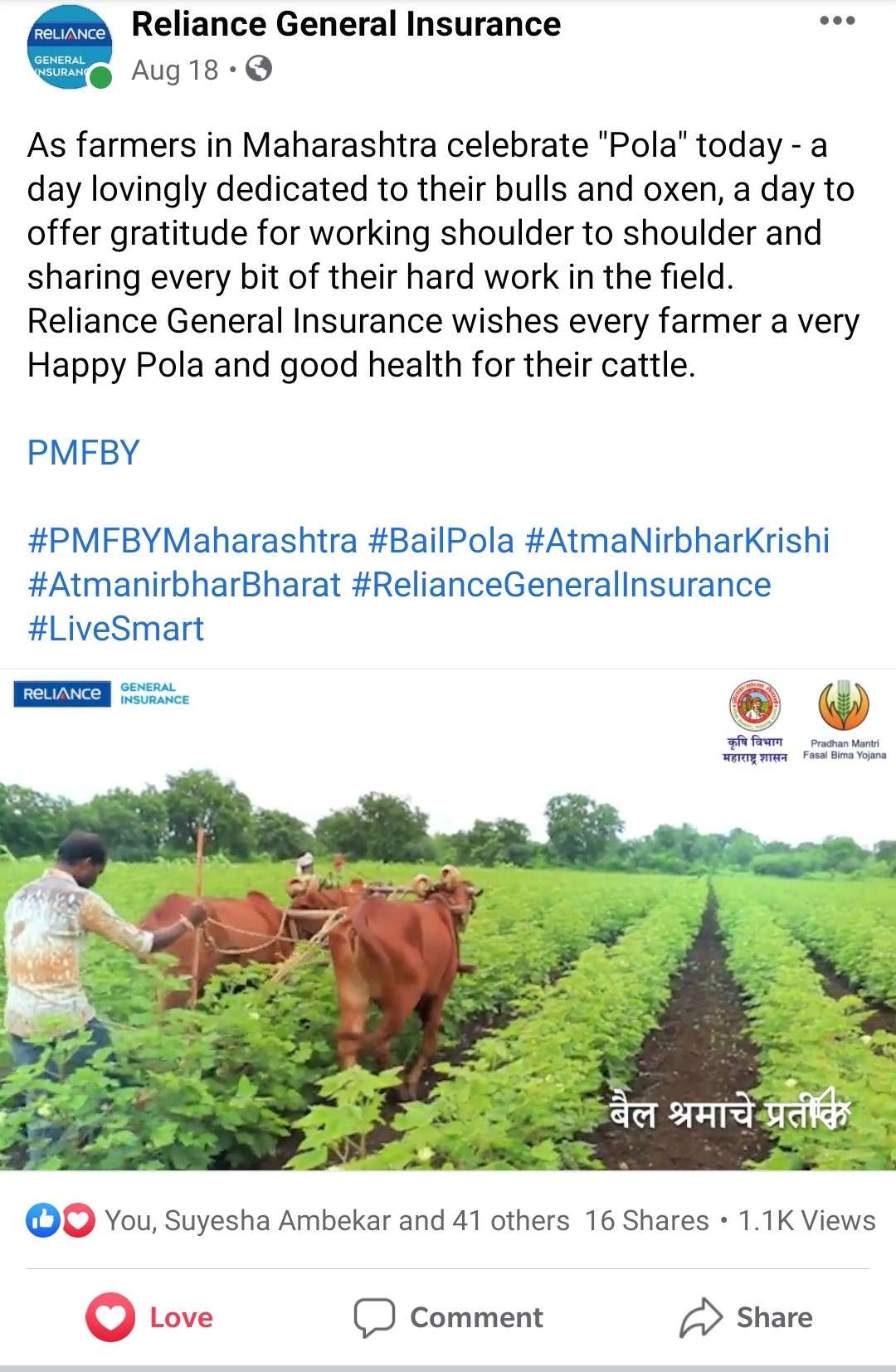Image resolution: width=896 pixels, height=1372 pixels.
Task: Play the farmer and oxen video
Action: tap(448, 921)
